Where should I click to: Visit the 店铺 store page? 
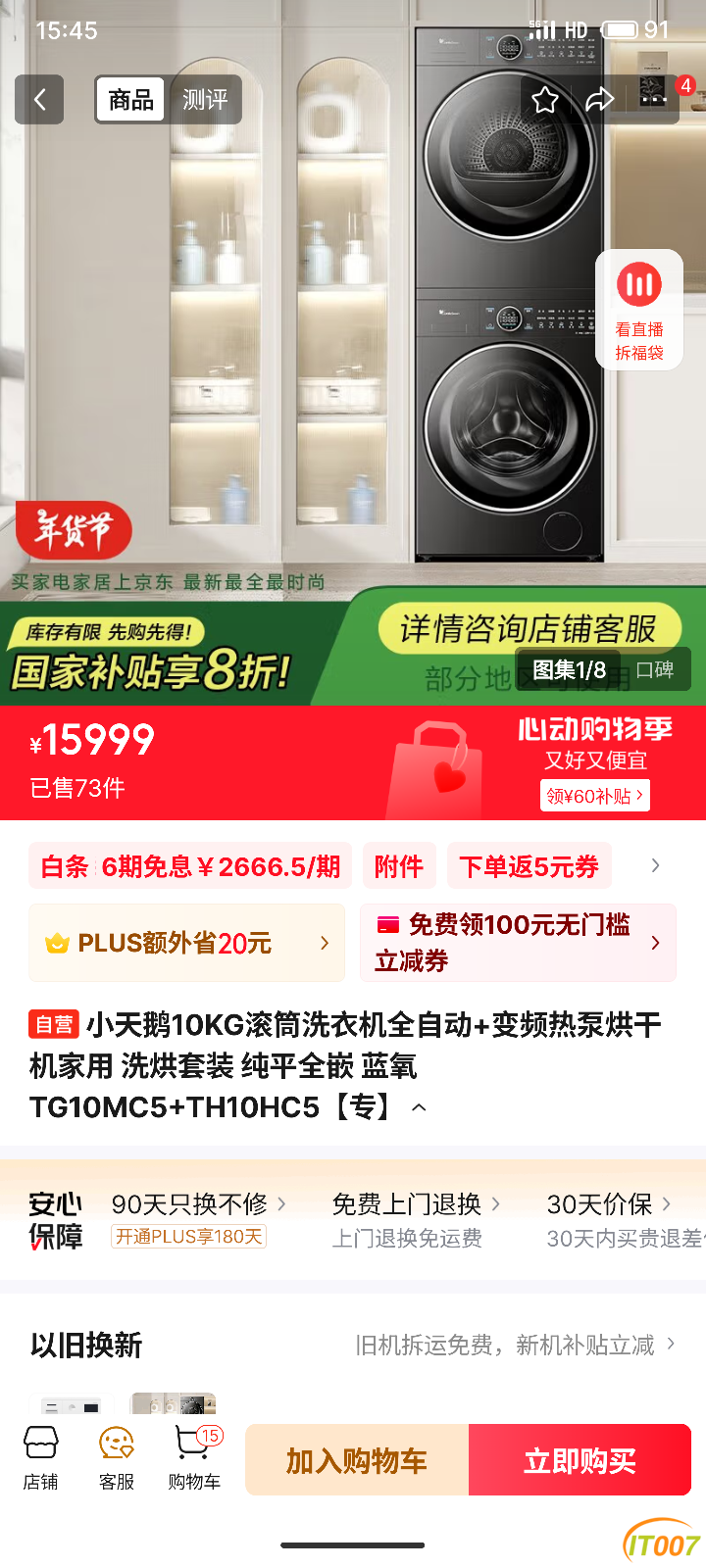[x=41, y=1458]
